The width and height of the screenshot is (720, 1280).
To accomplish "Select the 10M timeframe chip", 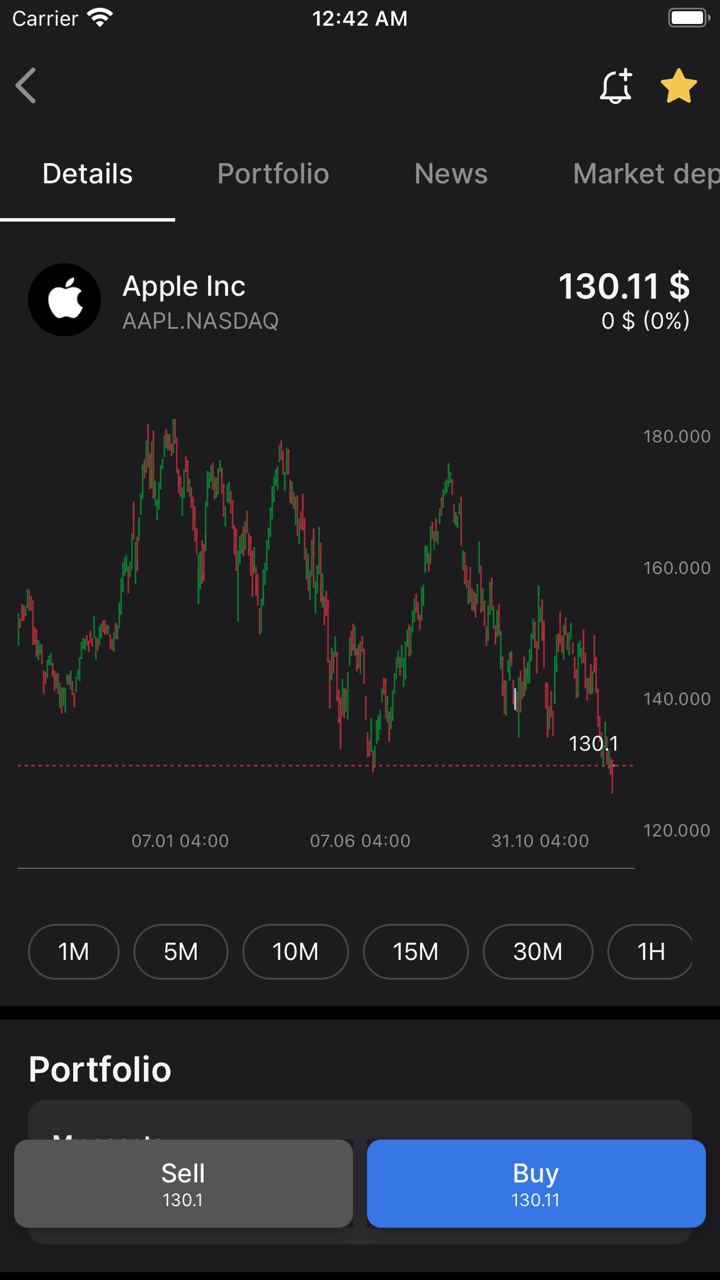I will [296, 951].
